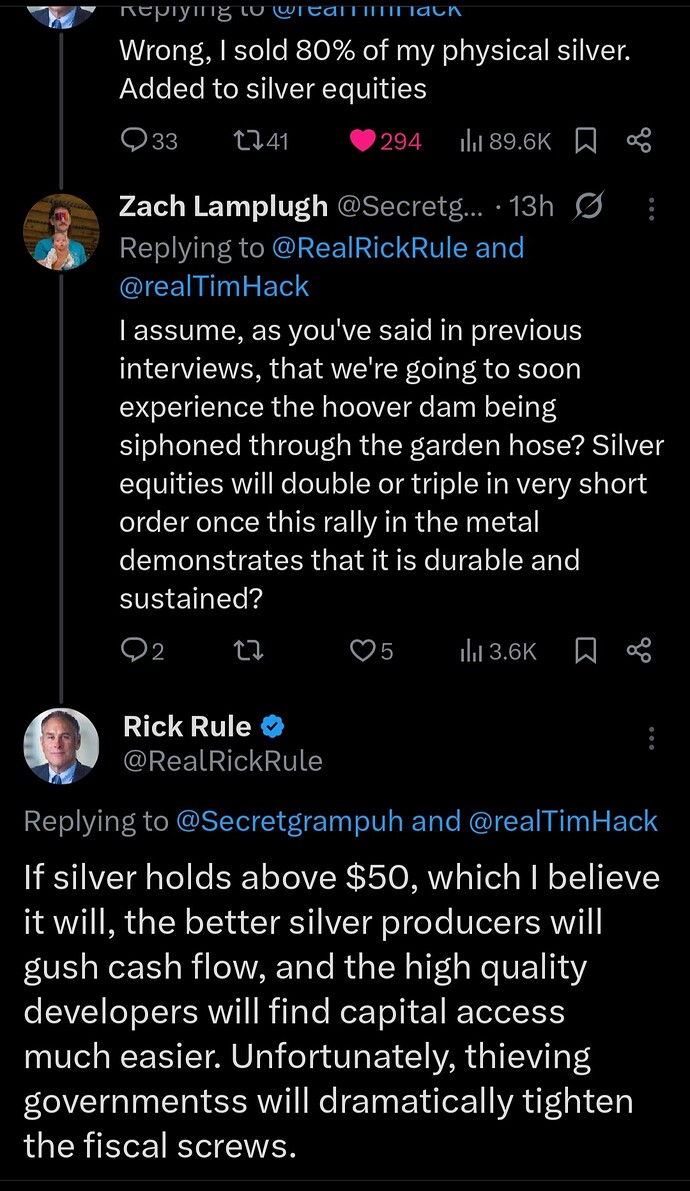Bookmark the post with 89.6K views
The height and width of the screenshot is (1191, 690).
(586, 141)
